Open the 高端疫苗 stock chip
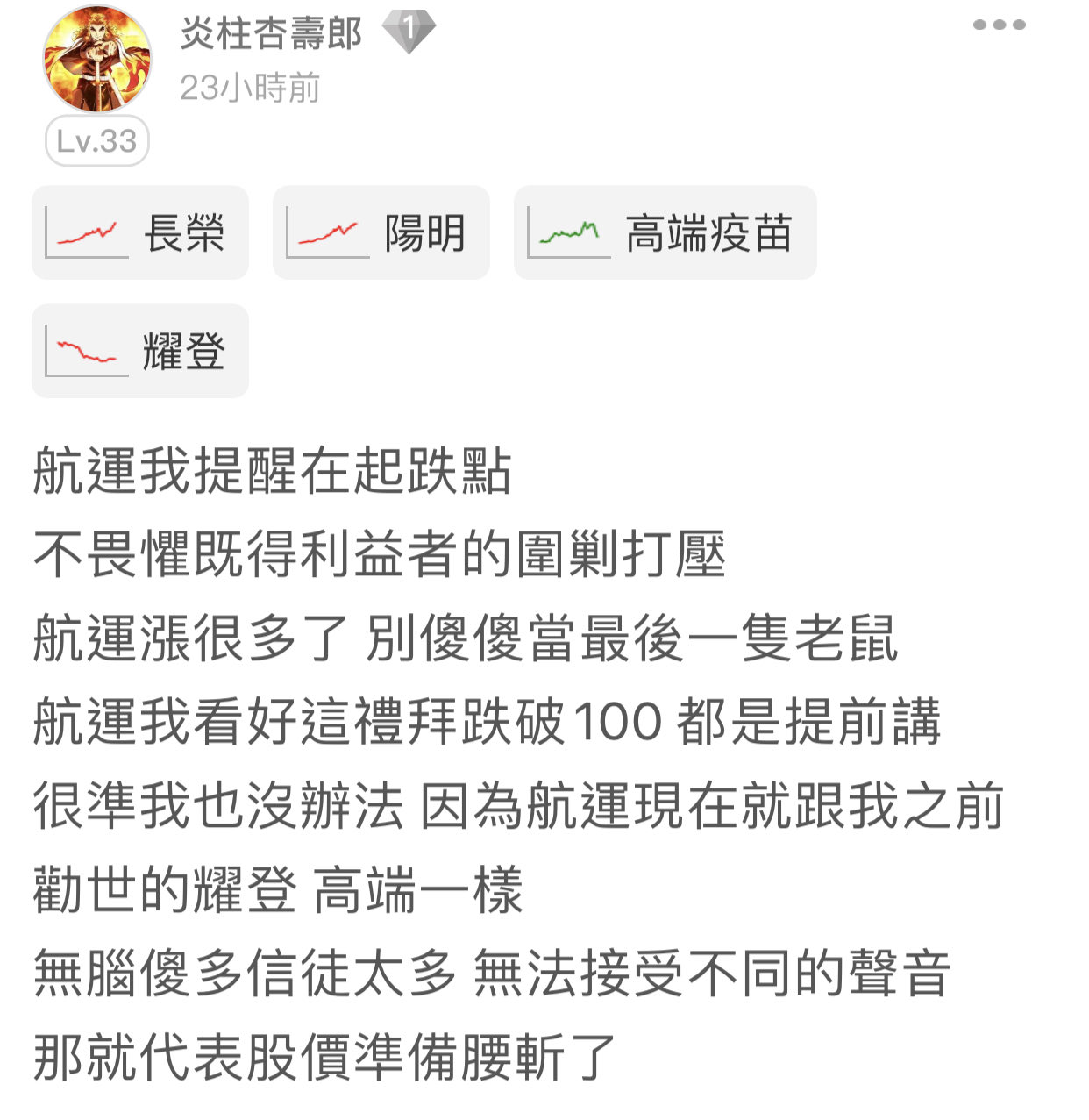Image resolution: width=1089 pixels, height=1120 pixels. coord(665,233)
